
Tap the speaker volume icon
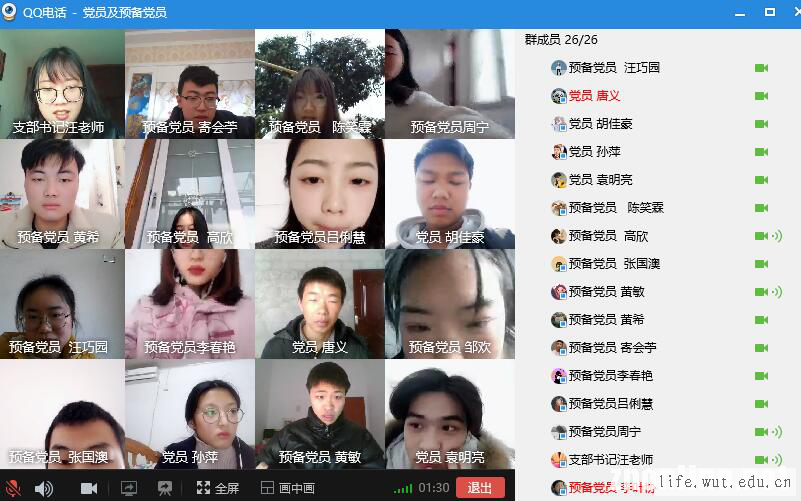click(44, 488)
